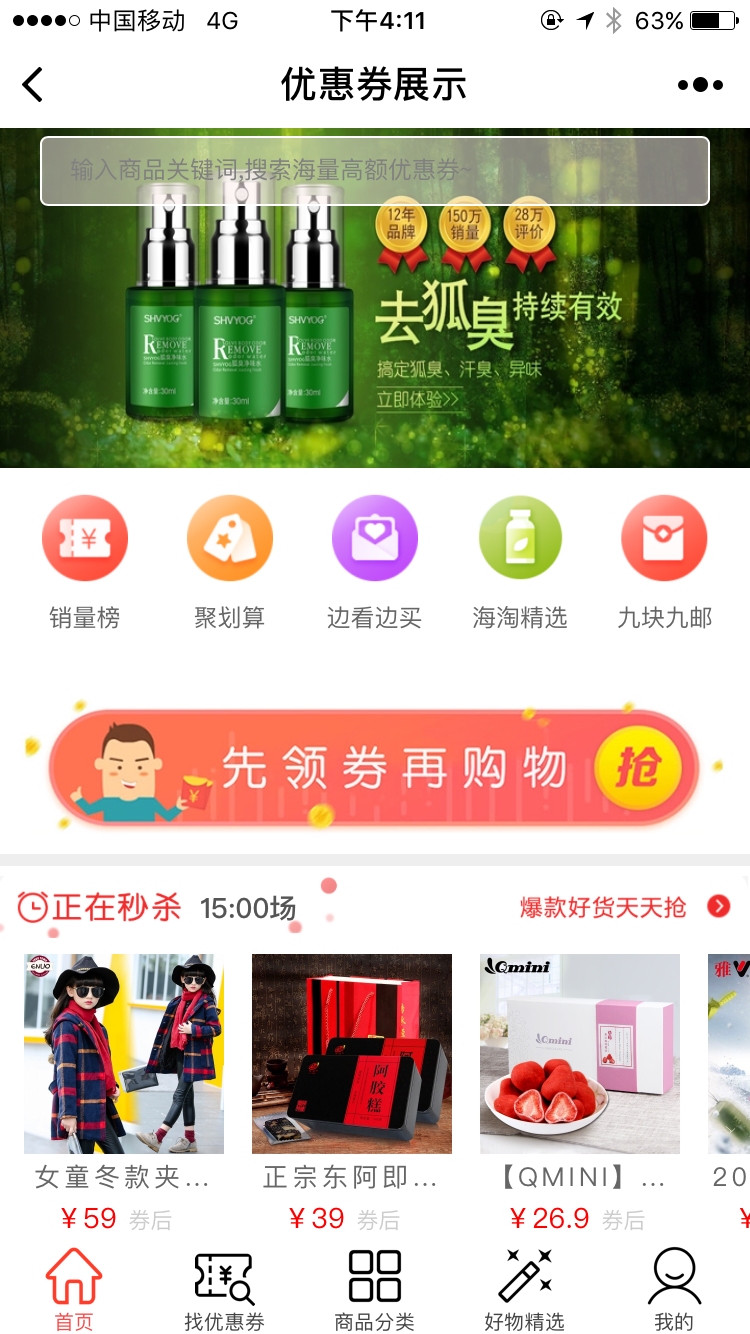Select the 首页 home tab
The height and width of the screenshot is (1334, 750).
tap(74, 1290)
